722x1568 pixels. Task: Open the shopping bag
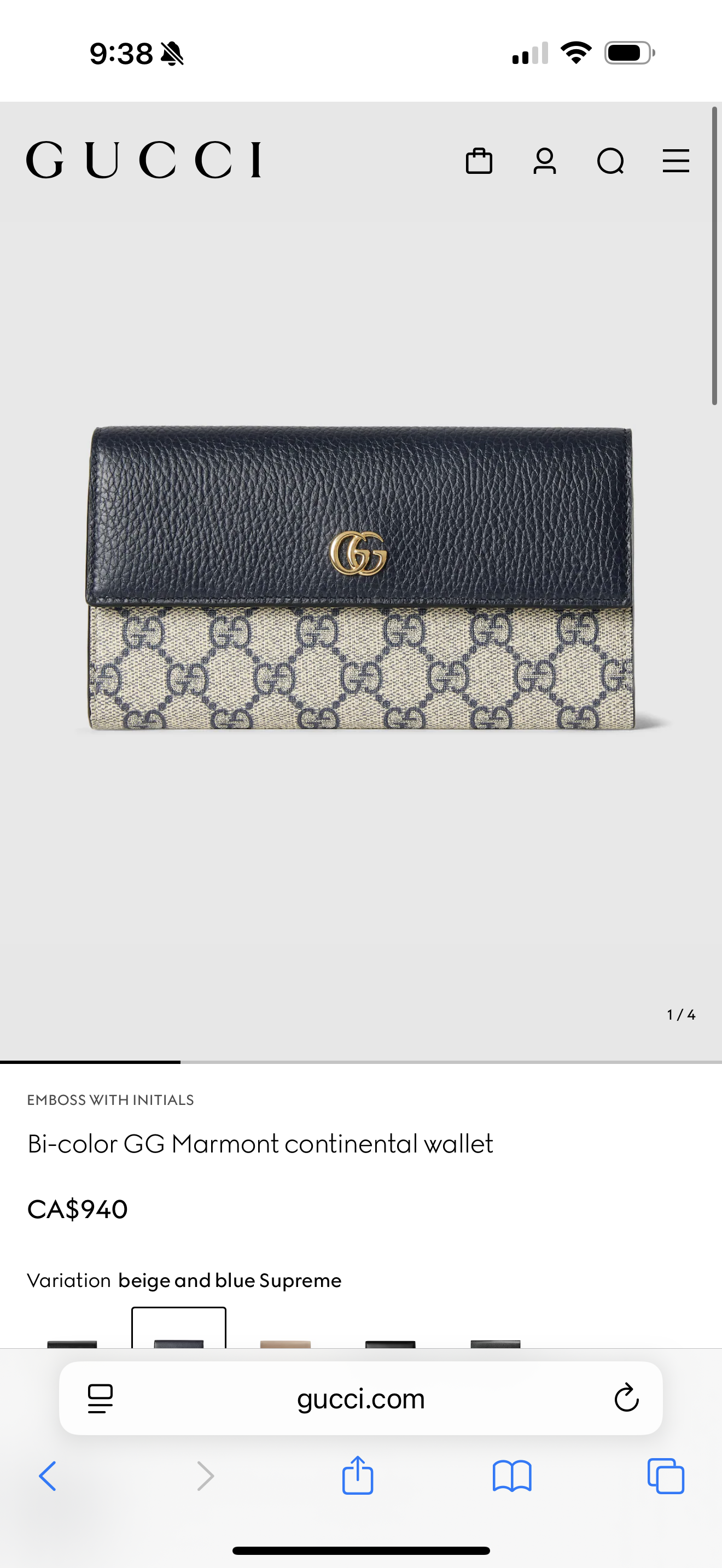(479, 161)
